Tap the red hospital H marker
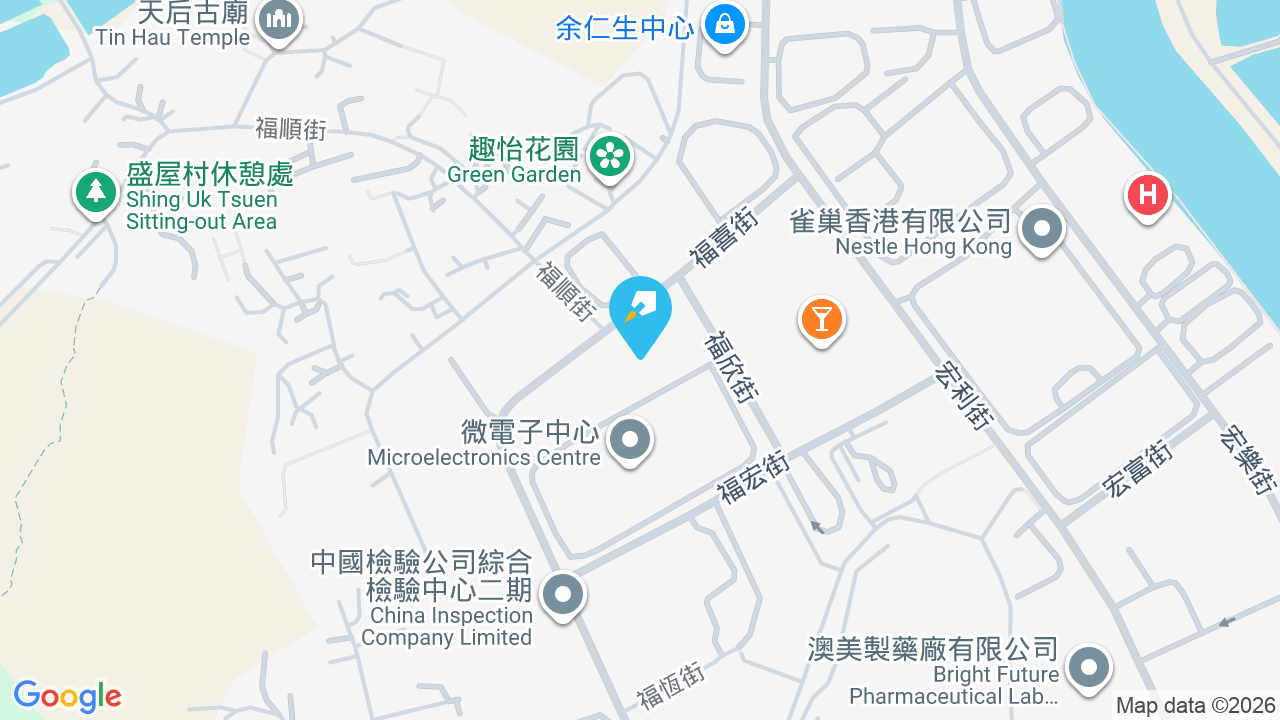1280x720 pixels. (1148, 197)
